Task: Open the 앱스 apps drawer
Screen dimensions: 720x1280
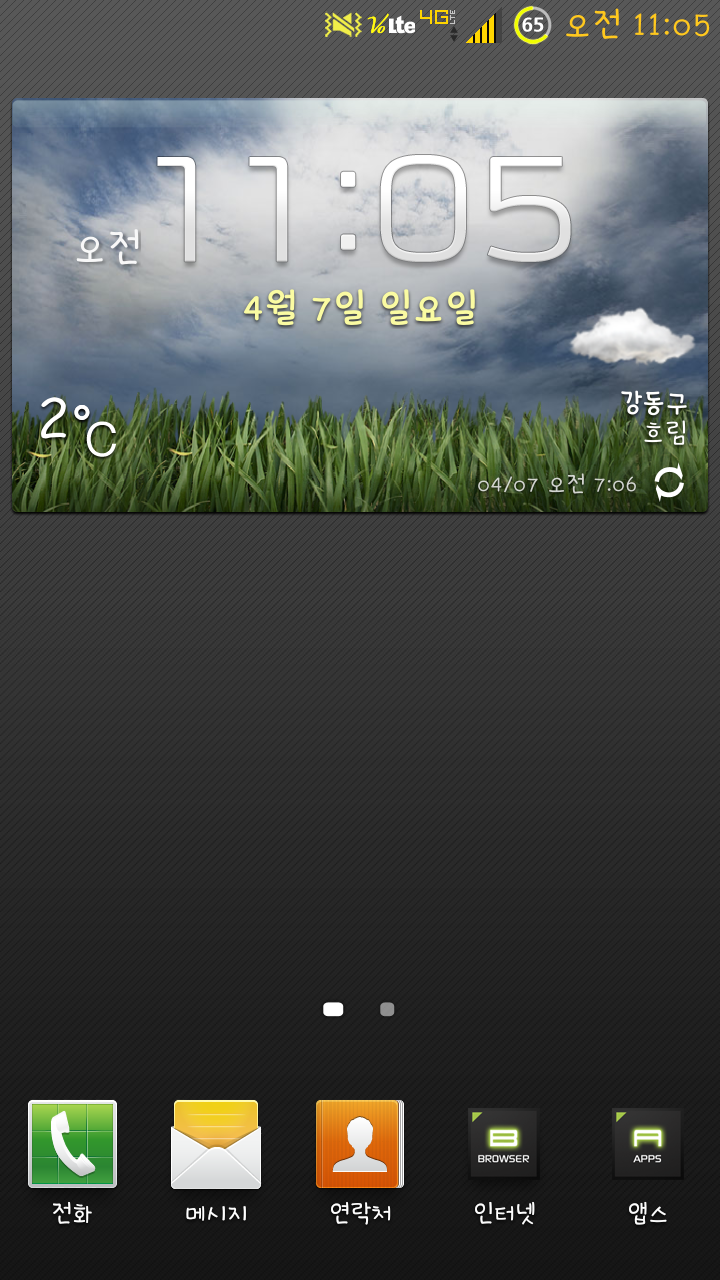Action: click(x=648, y=1144)
